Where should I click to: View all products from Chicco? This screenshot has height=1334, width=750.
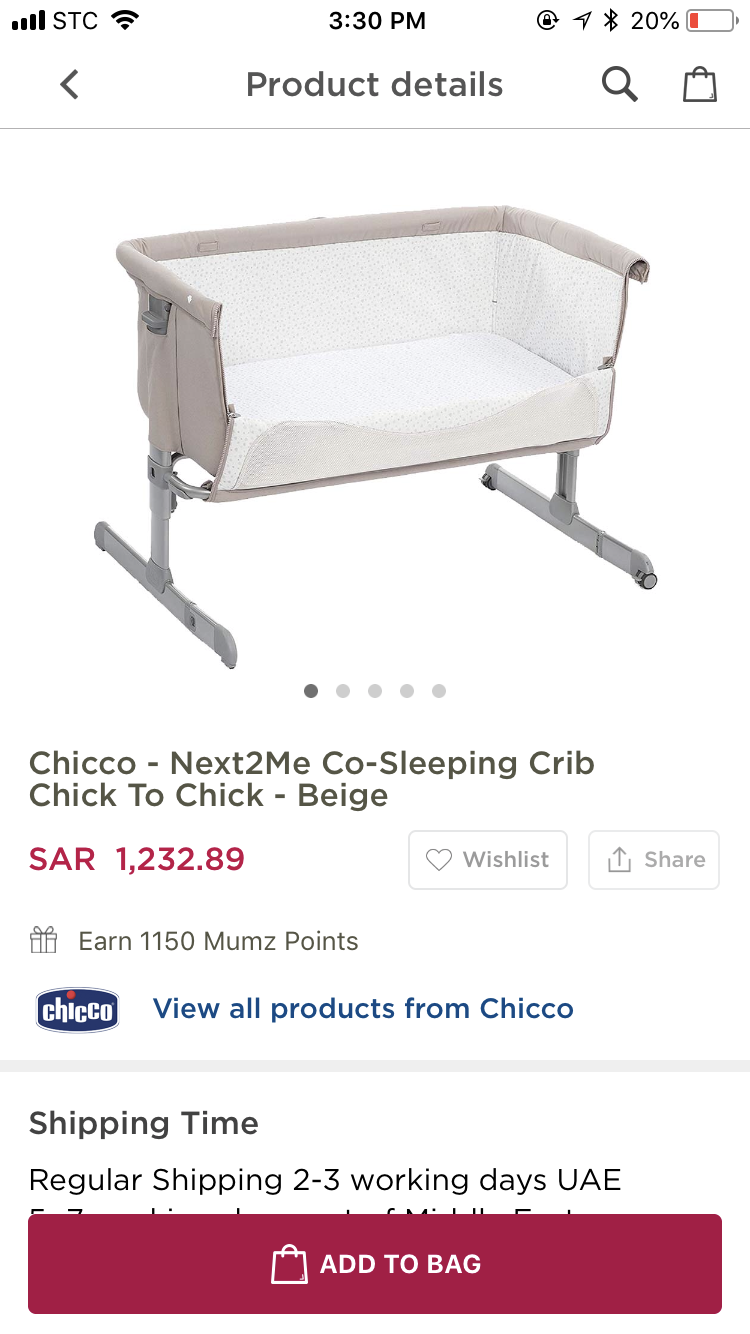363,1008
